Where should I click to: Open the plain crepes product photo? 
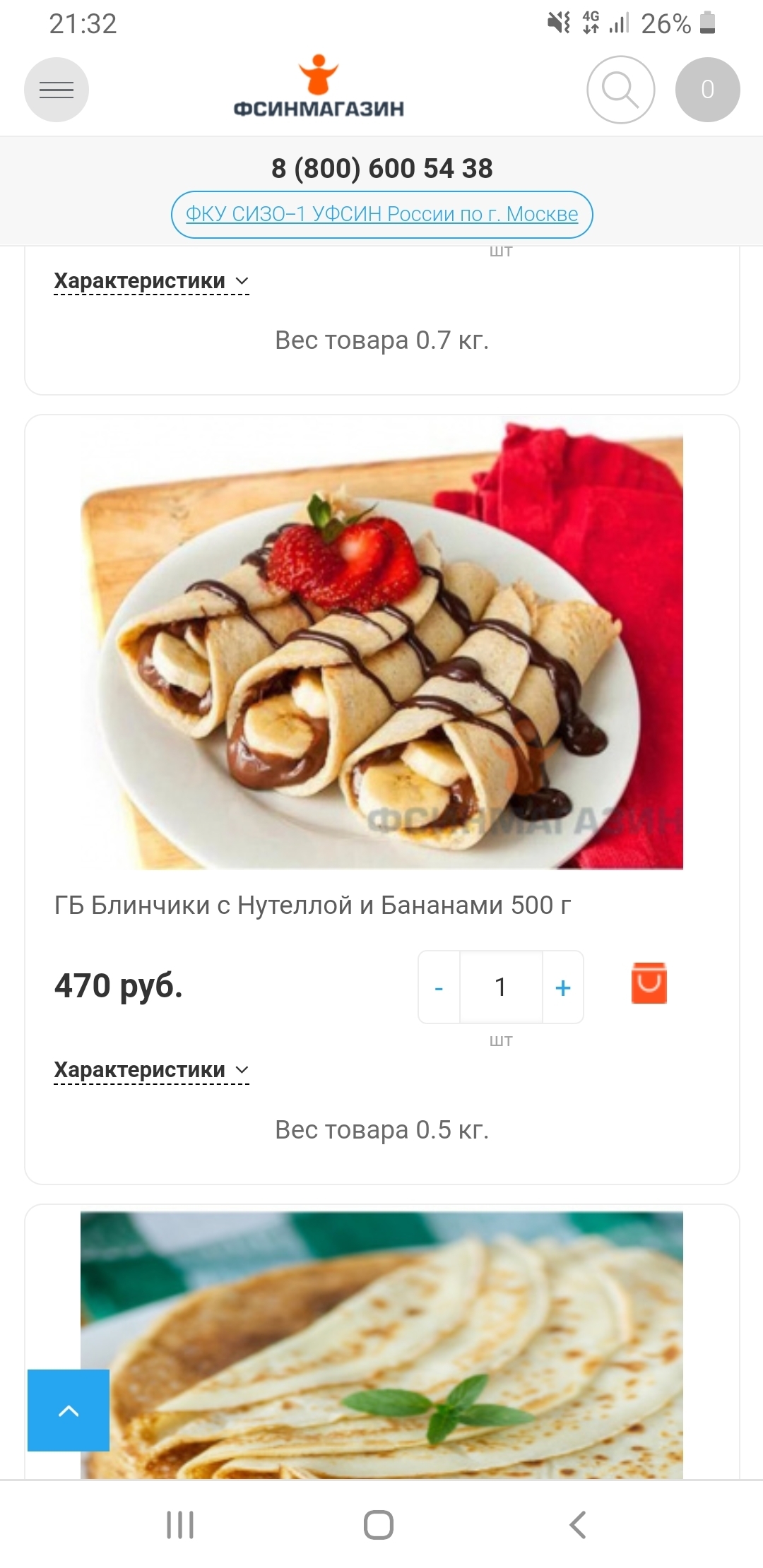pos(381,1345)
